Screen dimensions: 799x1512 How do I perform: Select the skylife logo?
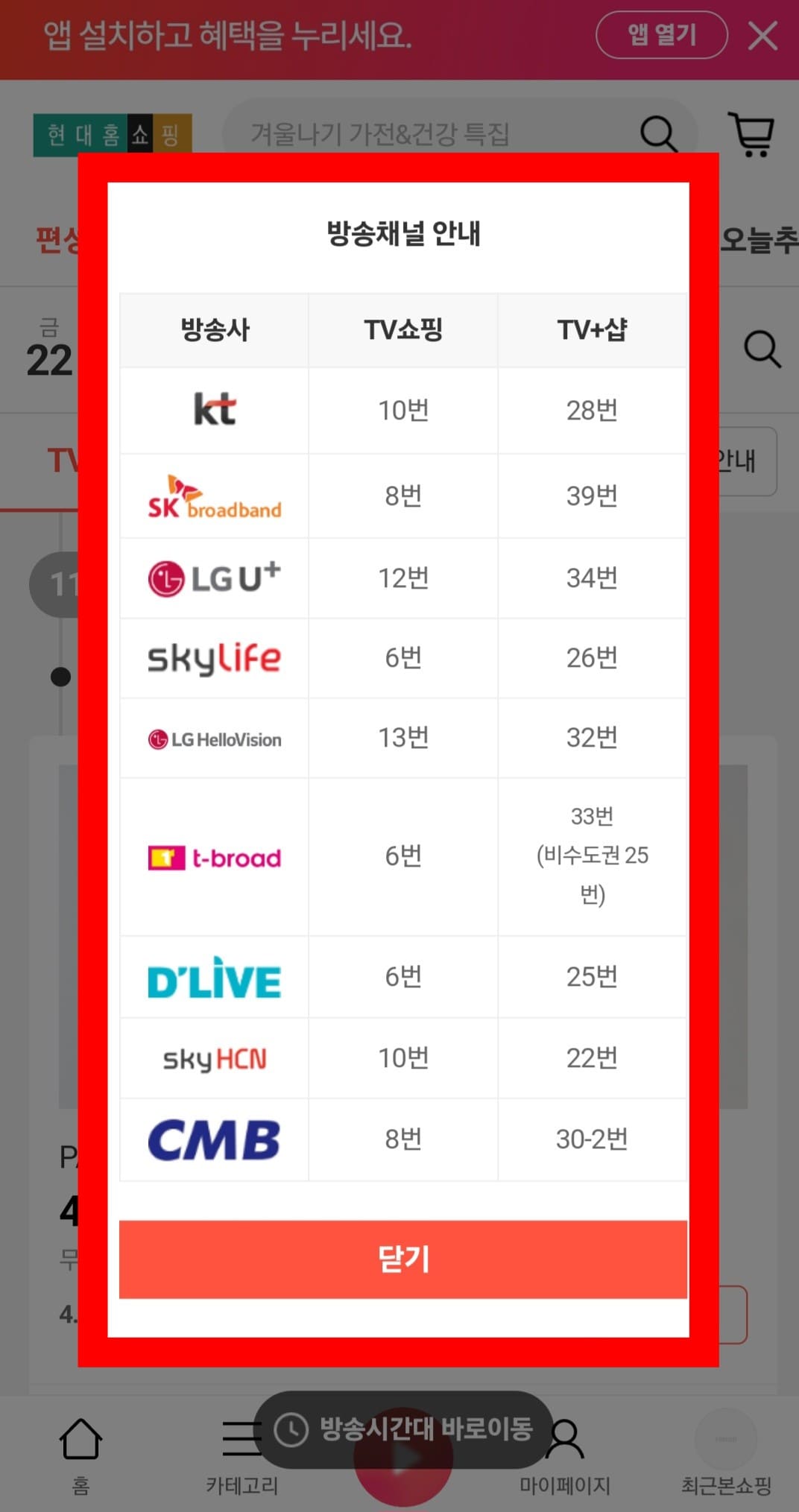tap(214, 658)
